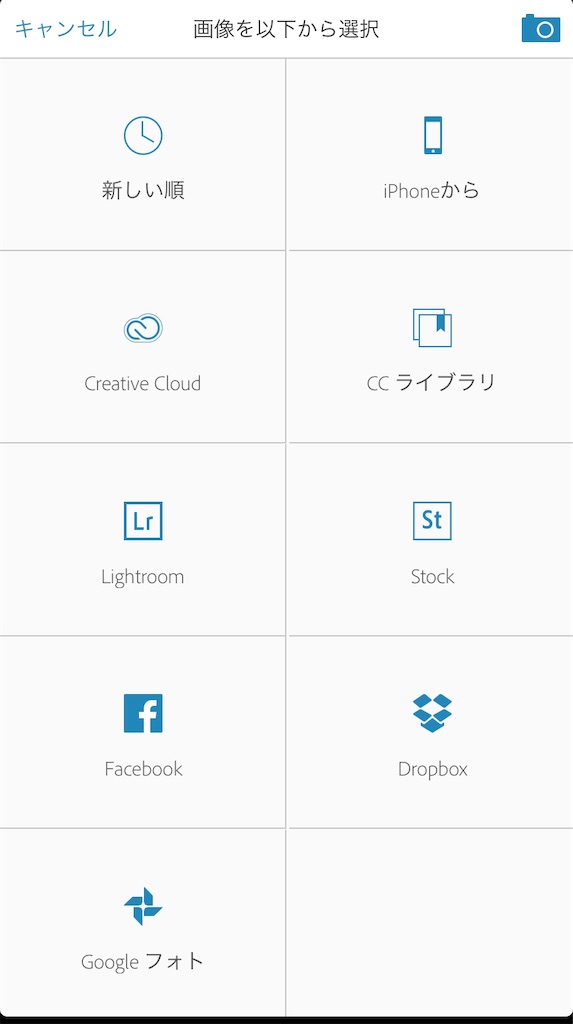Screen dimensions: 573x1024
Task: Import a photo from Facebook
Action: [142, 732]
